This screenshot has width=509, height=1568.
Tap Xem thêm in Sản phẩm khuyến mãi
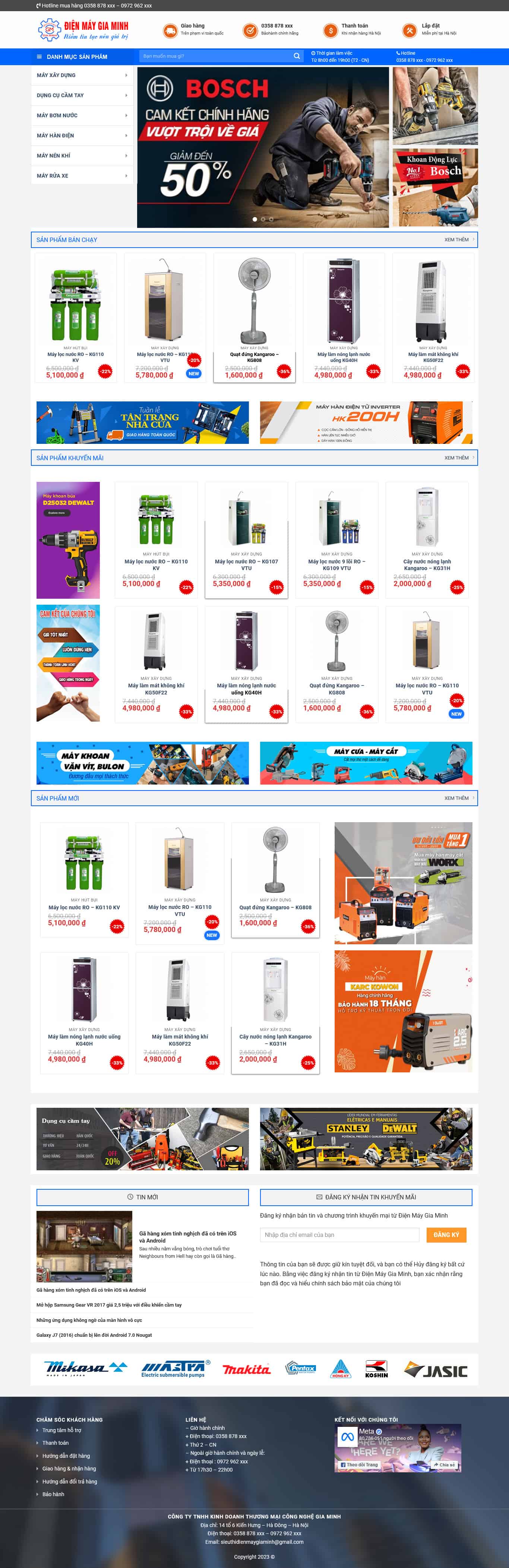[458, 458]
